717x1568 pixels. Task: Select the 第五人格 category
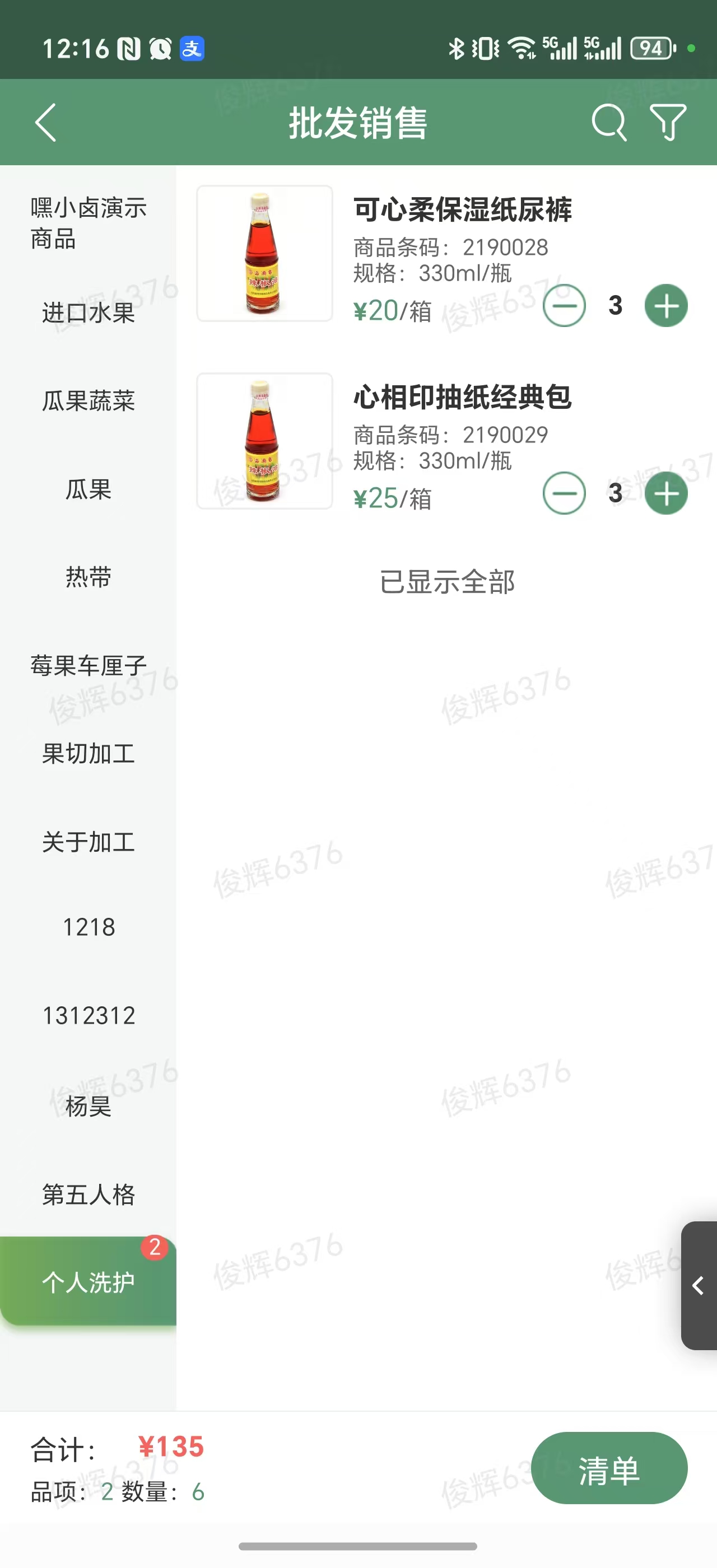[x=89, y=1194]
